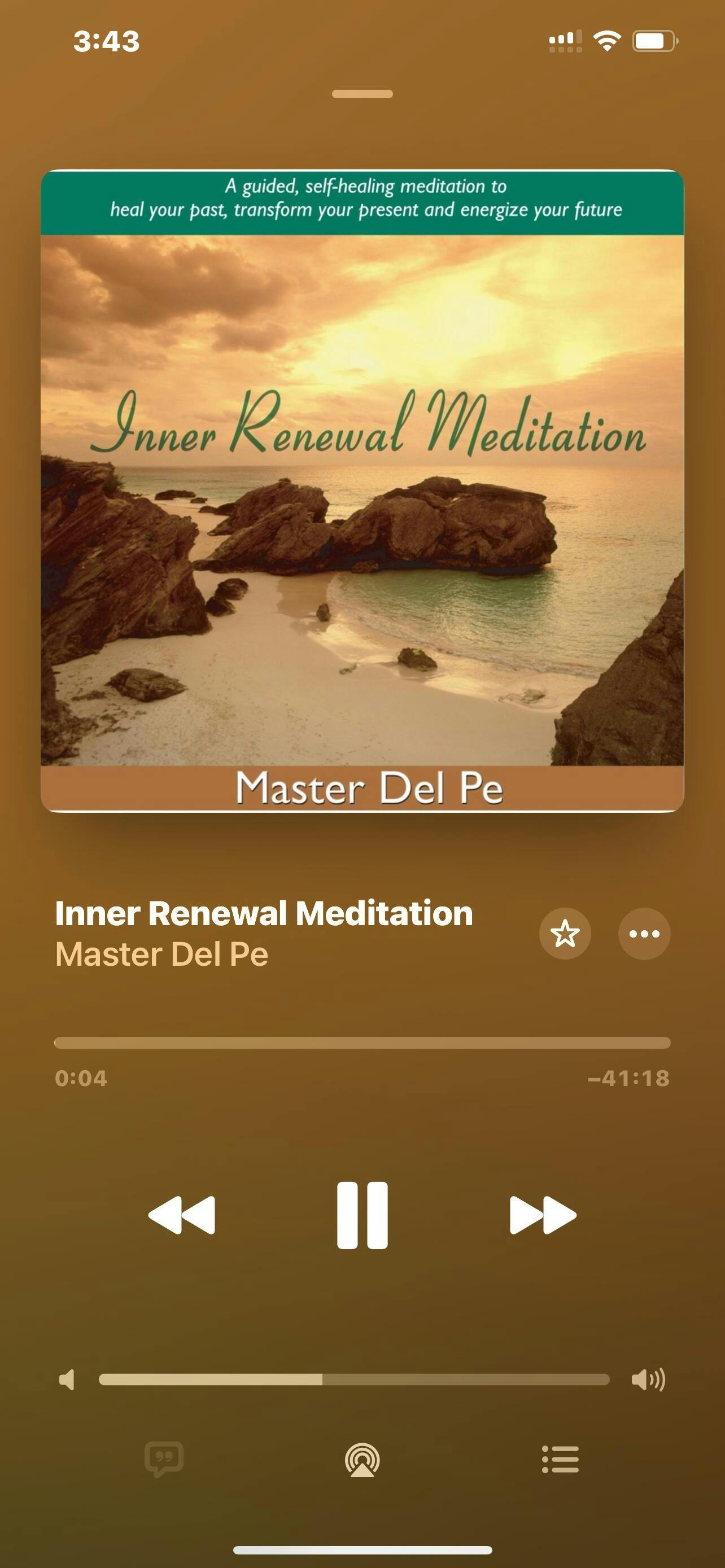Tap the Master Del Pe artist name

pos(161,954)
